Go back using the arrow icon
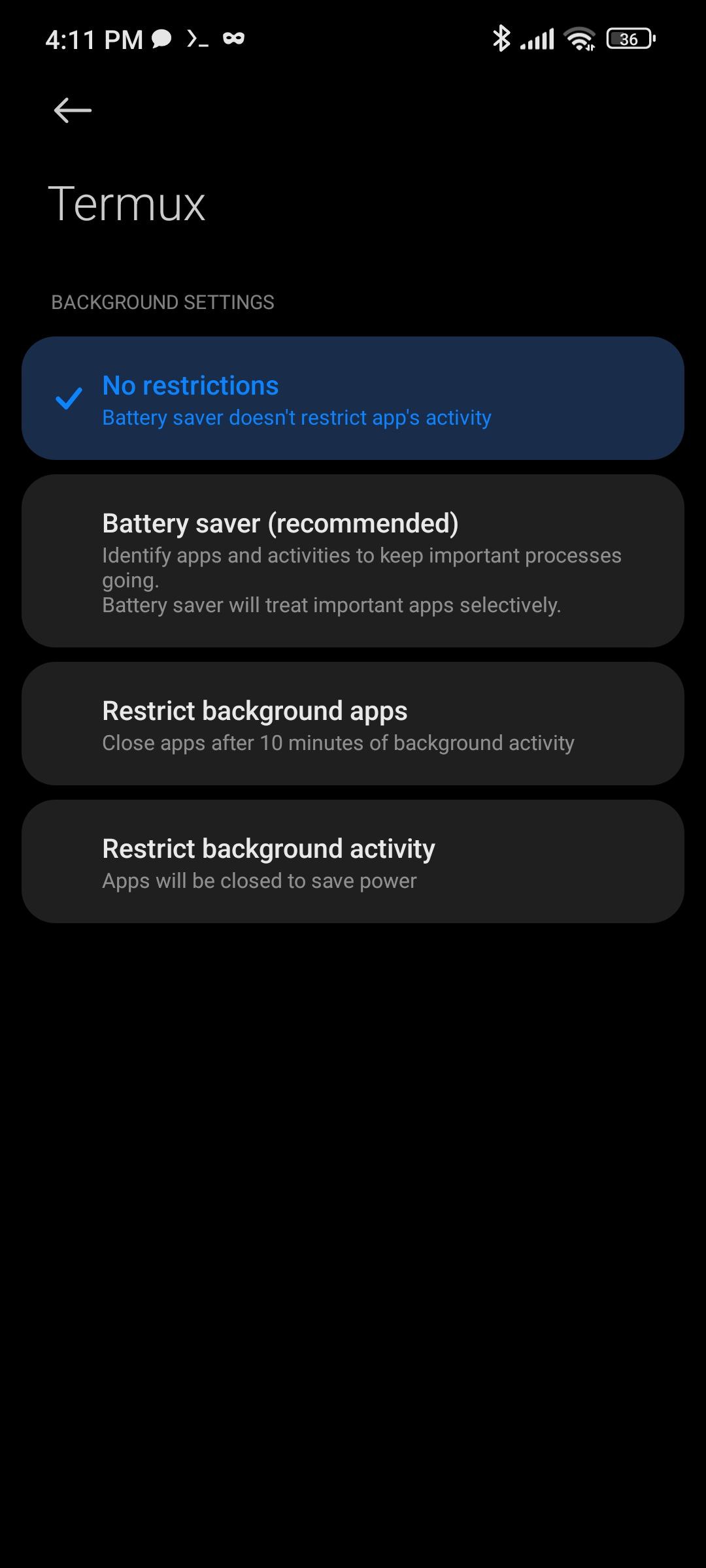The height and width of the screenshot is (1568, 706). 73,110
